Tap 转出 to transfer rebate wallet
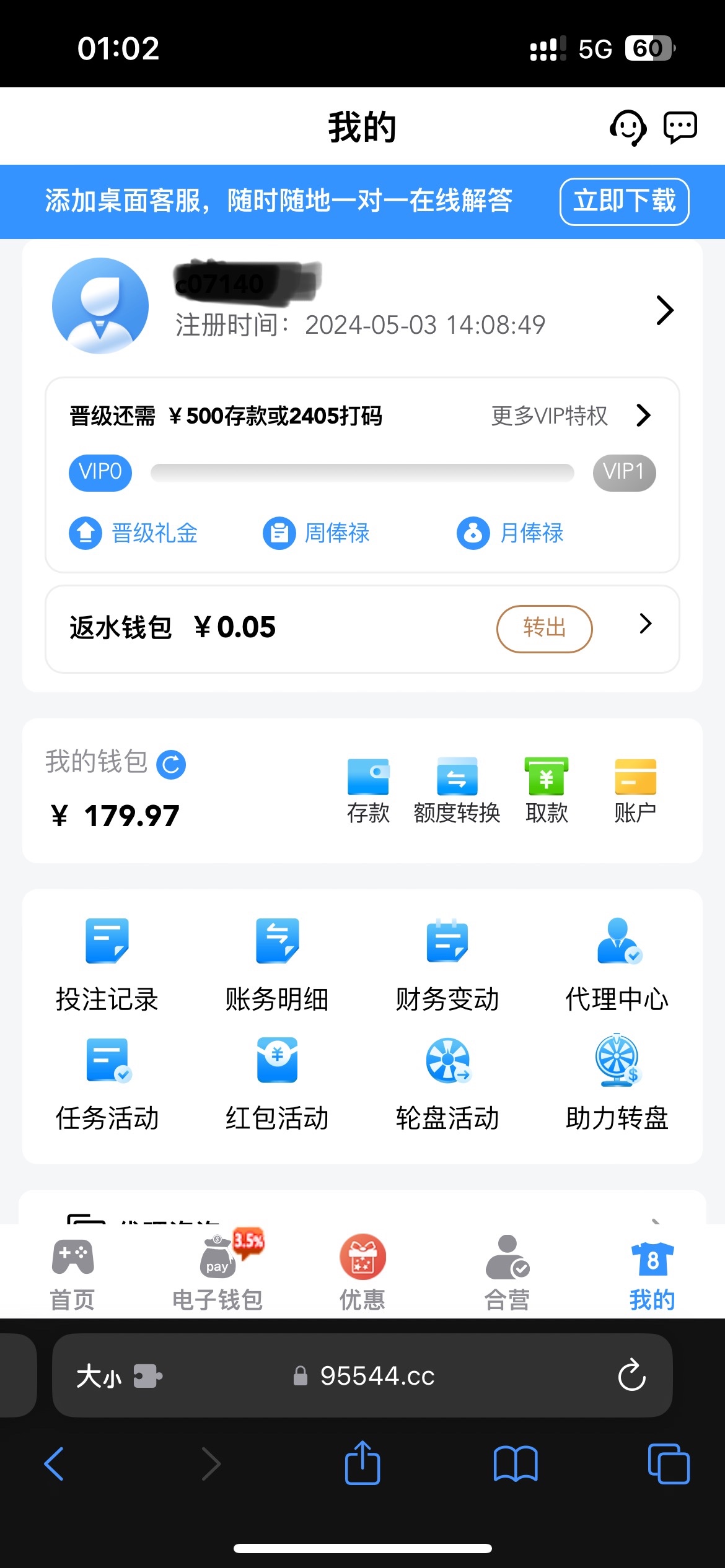This screenshot has height=1568, width=725. tap(544, 628)
